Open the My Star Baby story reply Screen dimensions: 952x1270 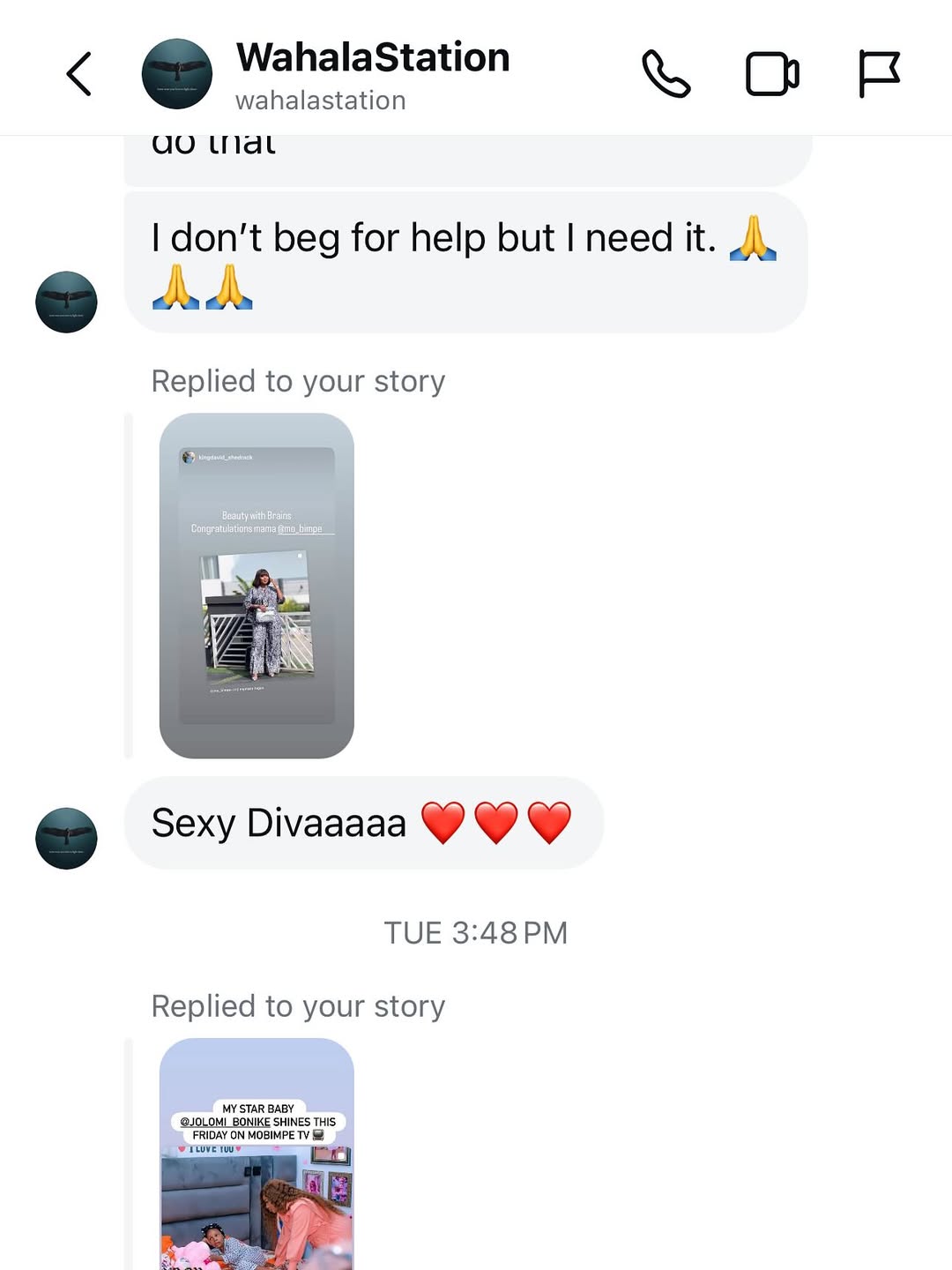click(257, 1155)
